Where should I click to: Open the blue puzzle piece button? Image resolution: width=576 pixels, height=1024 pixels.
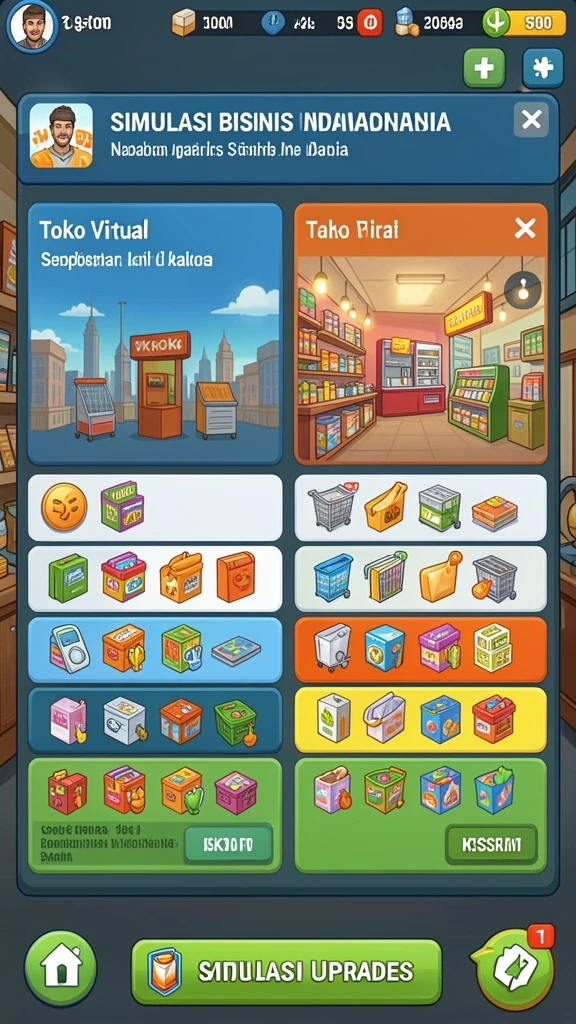543,68
